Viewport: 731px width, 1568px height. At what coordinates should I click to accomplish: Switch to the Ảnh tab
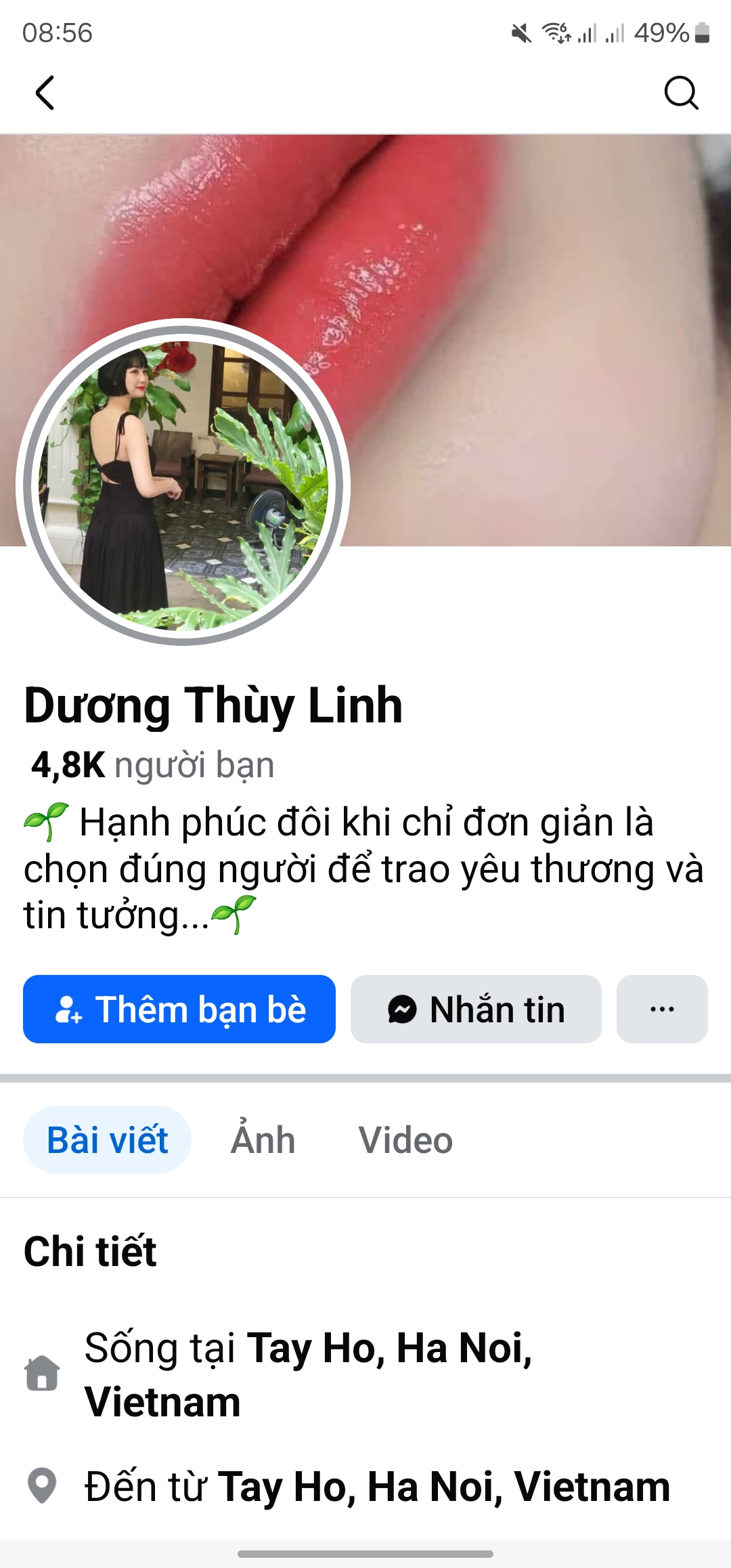[x=263, y=1139]
